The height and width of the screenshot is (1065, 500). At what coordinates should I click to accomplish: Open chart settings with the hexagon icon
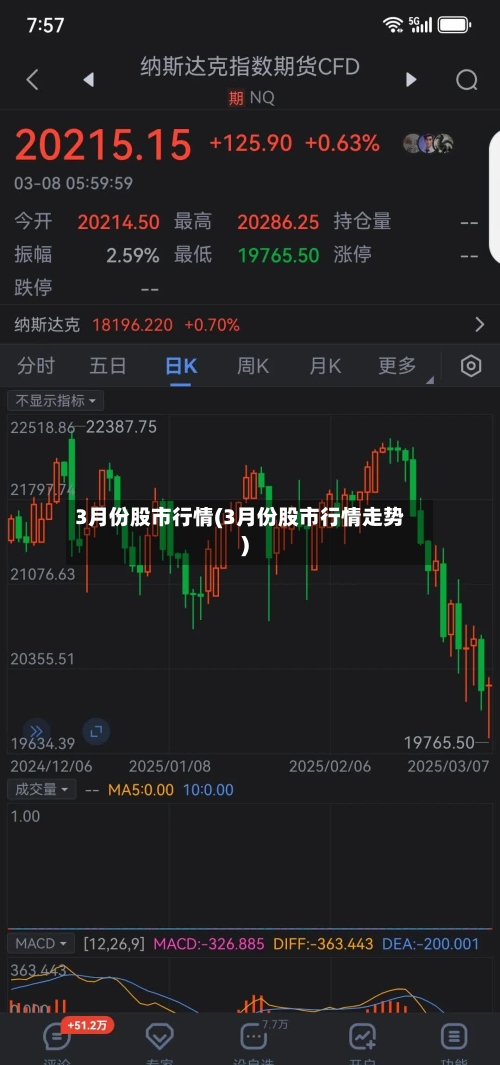471,366
